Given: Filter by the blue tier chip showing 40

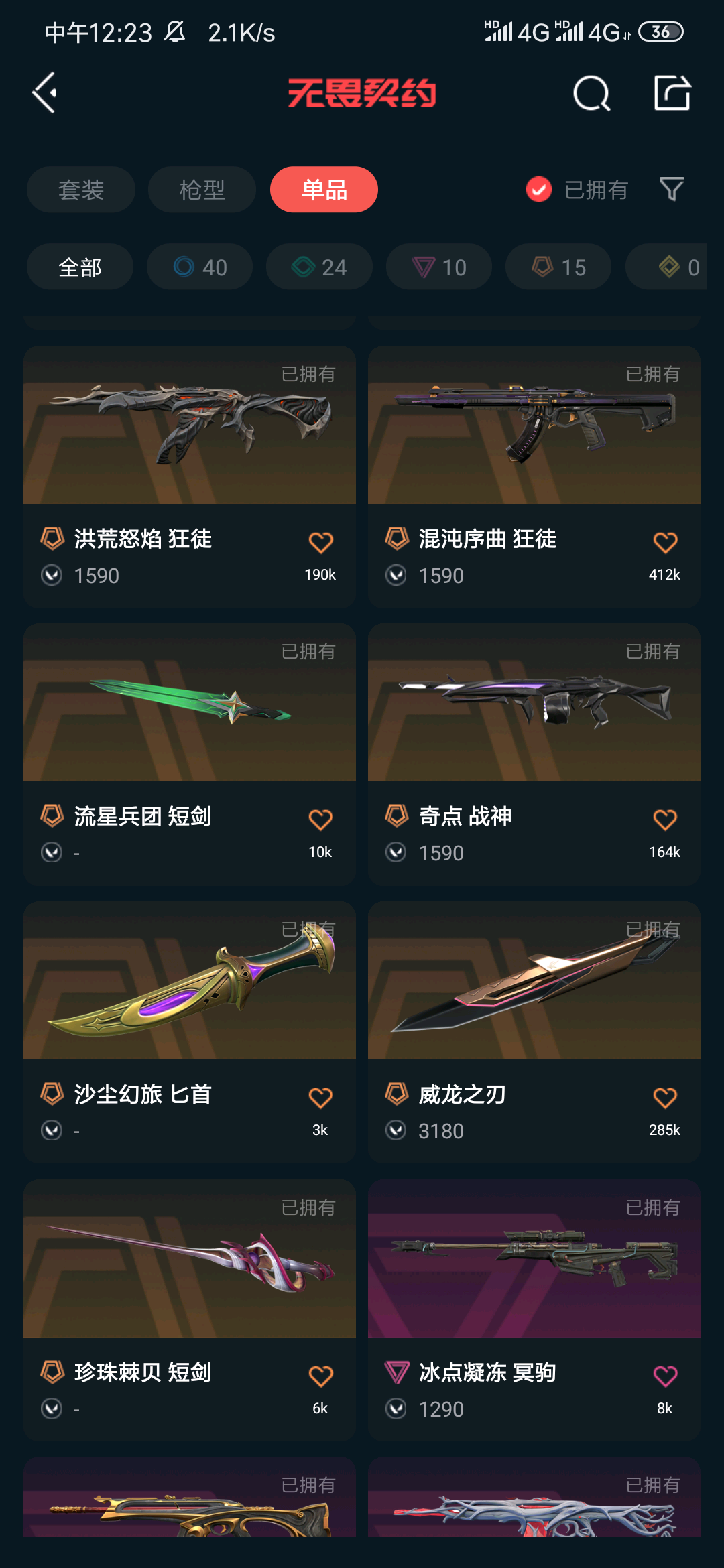Looking at the screenshot, I should coord(200,267).
